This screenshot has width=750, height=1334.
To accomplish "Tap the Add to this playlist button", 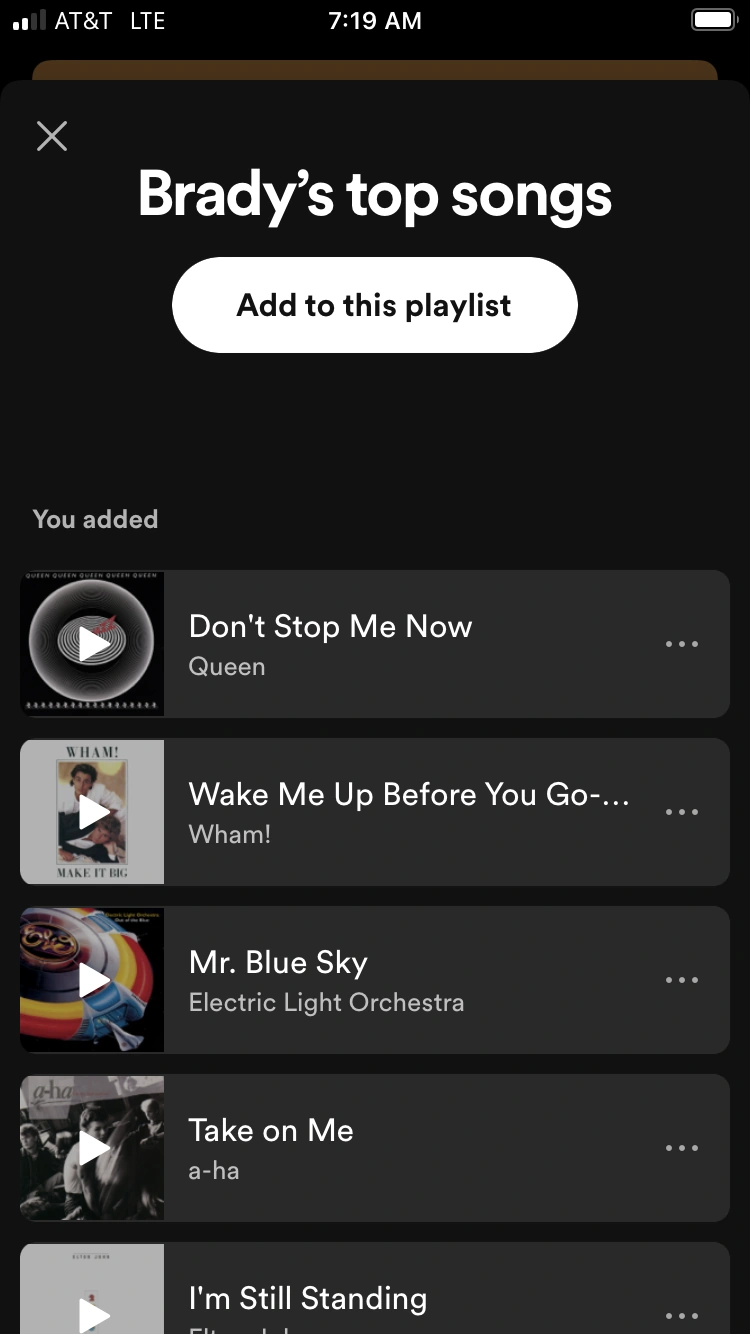I will (375, 305).
